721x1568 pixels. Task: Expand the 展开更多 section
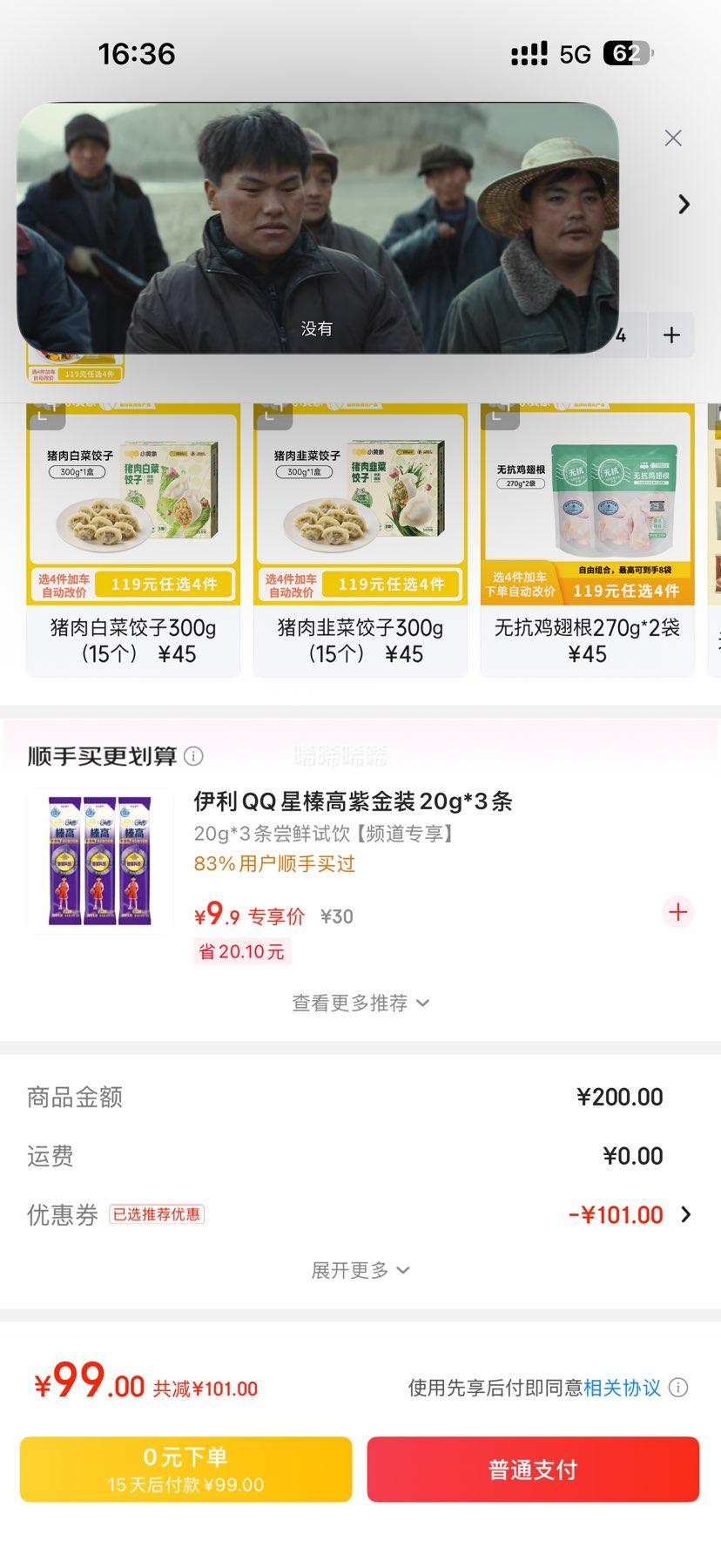click(x=360, y=1269)
